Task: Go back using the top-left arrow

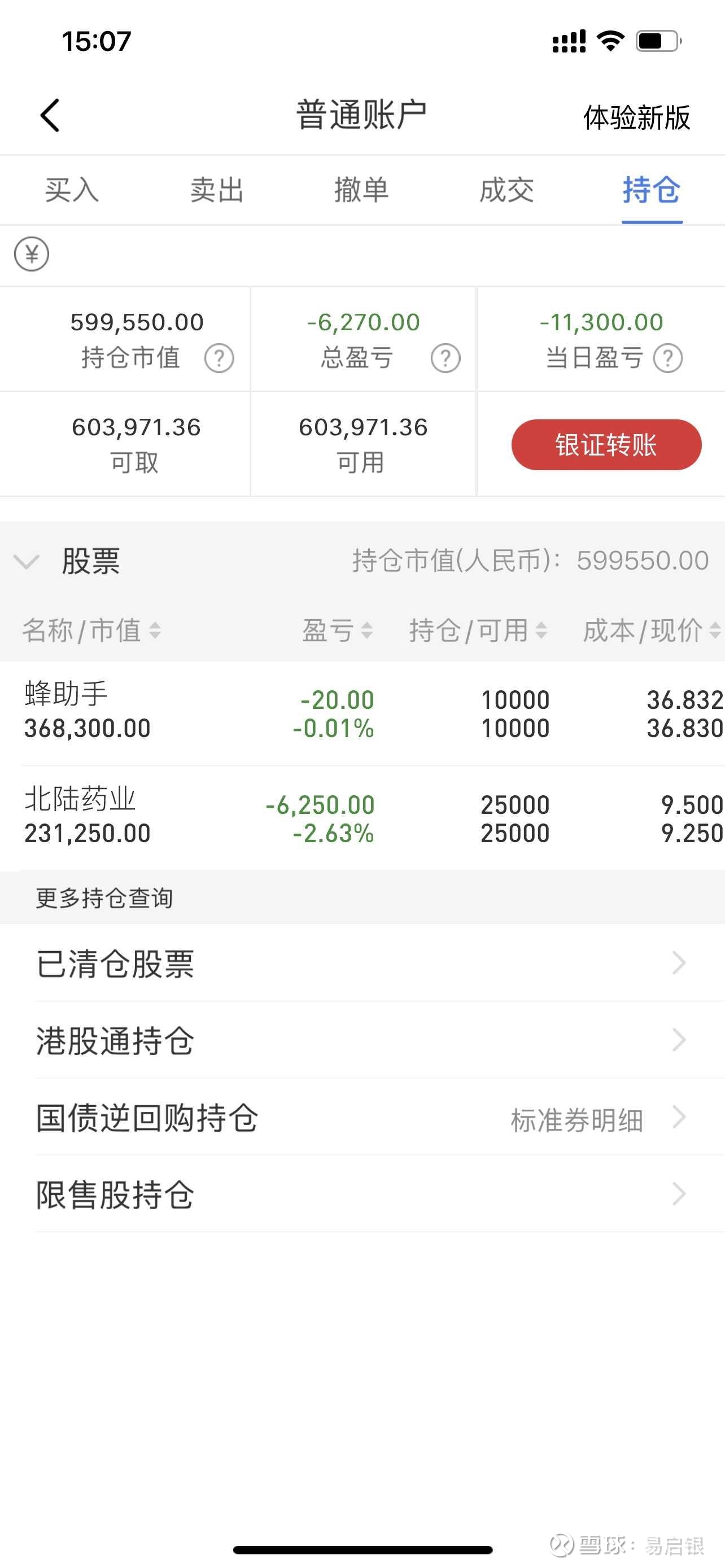Action: (50, 116)
